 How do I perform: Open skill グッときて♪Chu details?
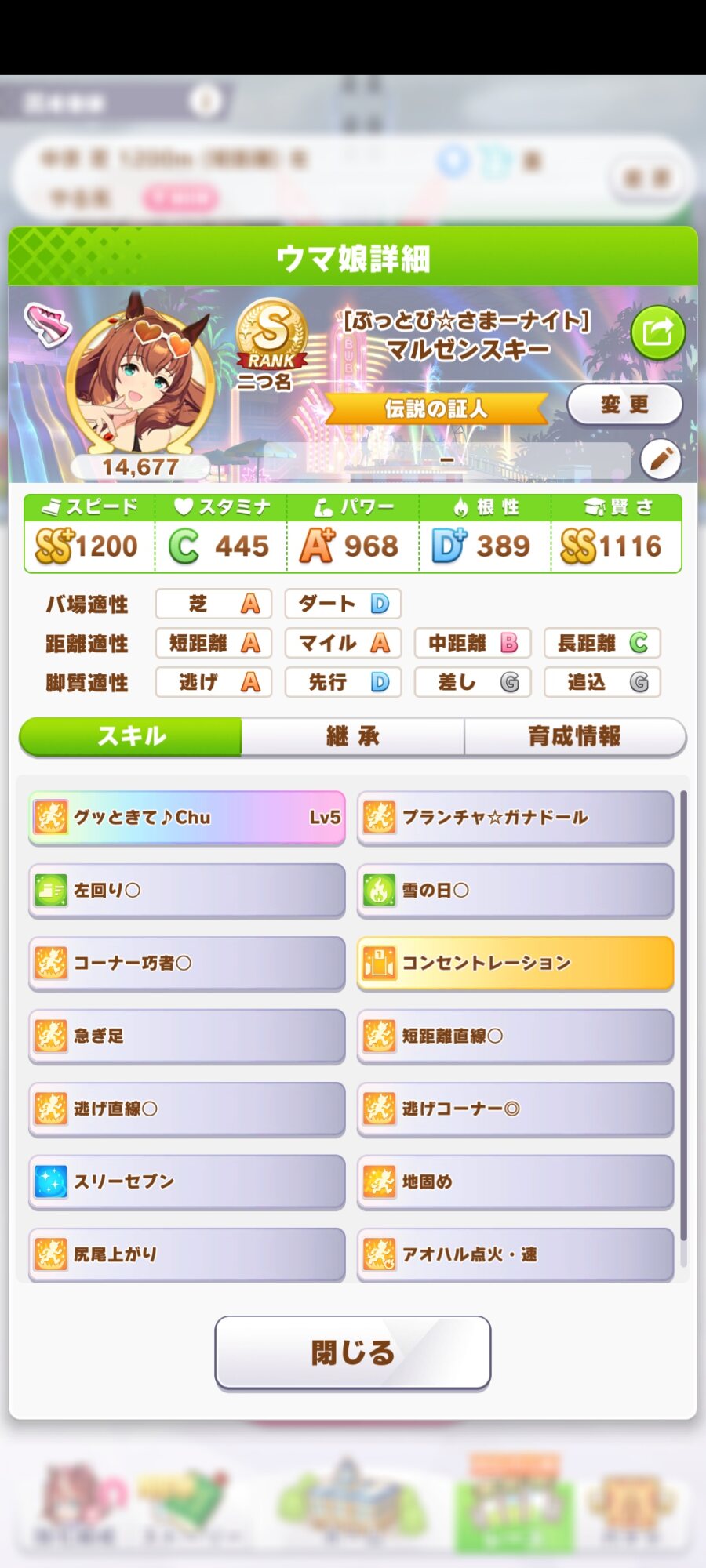(187, 818)
